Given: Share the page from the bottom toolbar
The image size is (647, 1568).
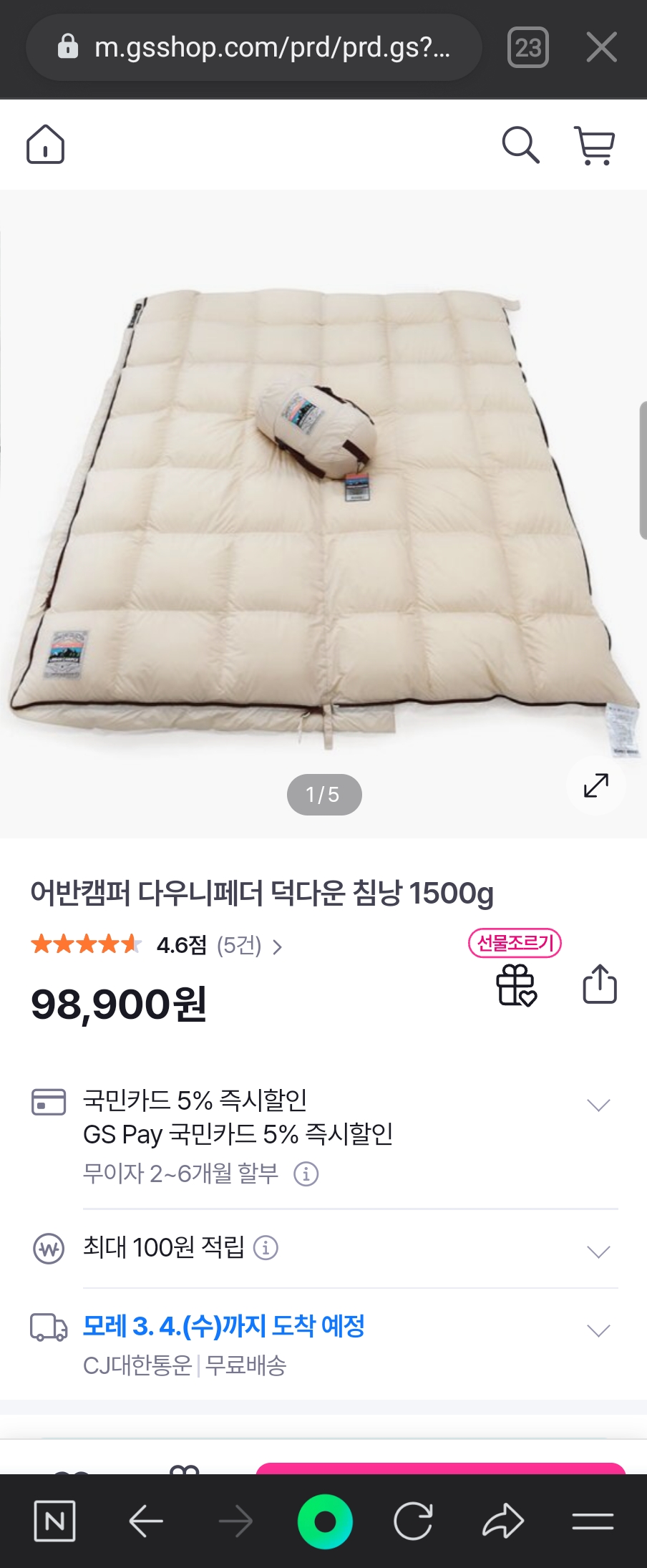Looking at the screenshot, I should 503,1521.
